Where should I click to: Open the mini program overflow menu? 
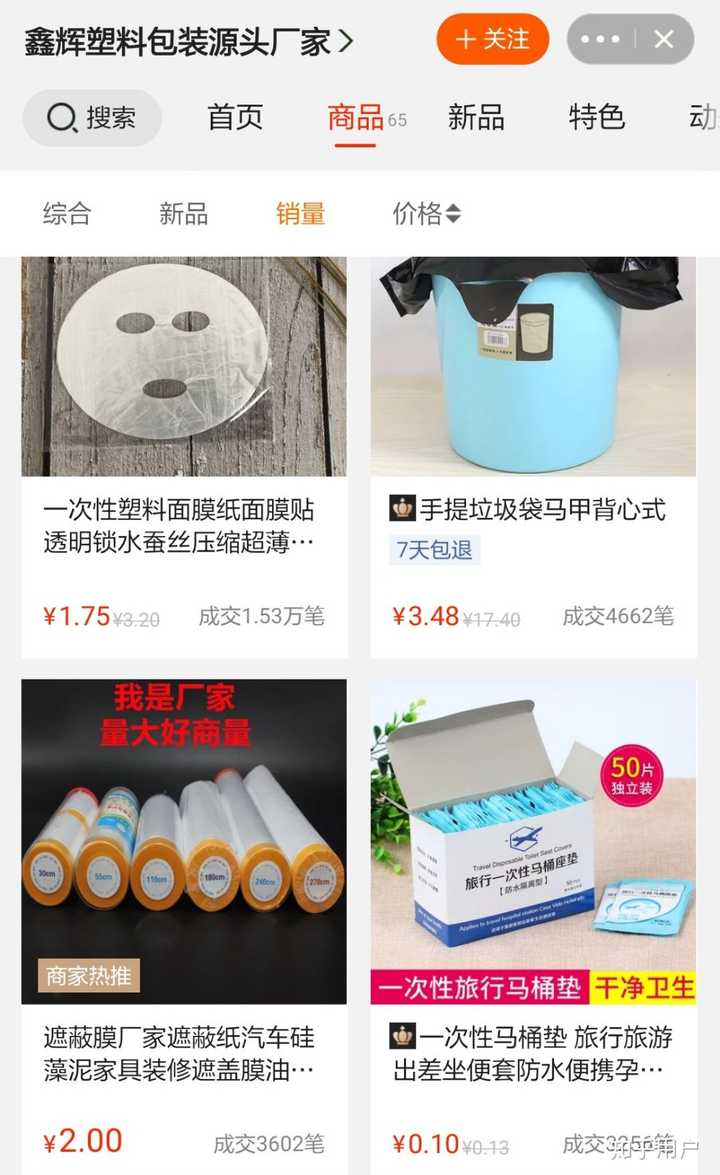click(x=600, y=40)
